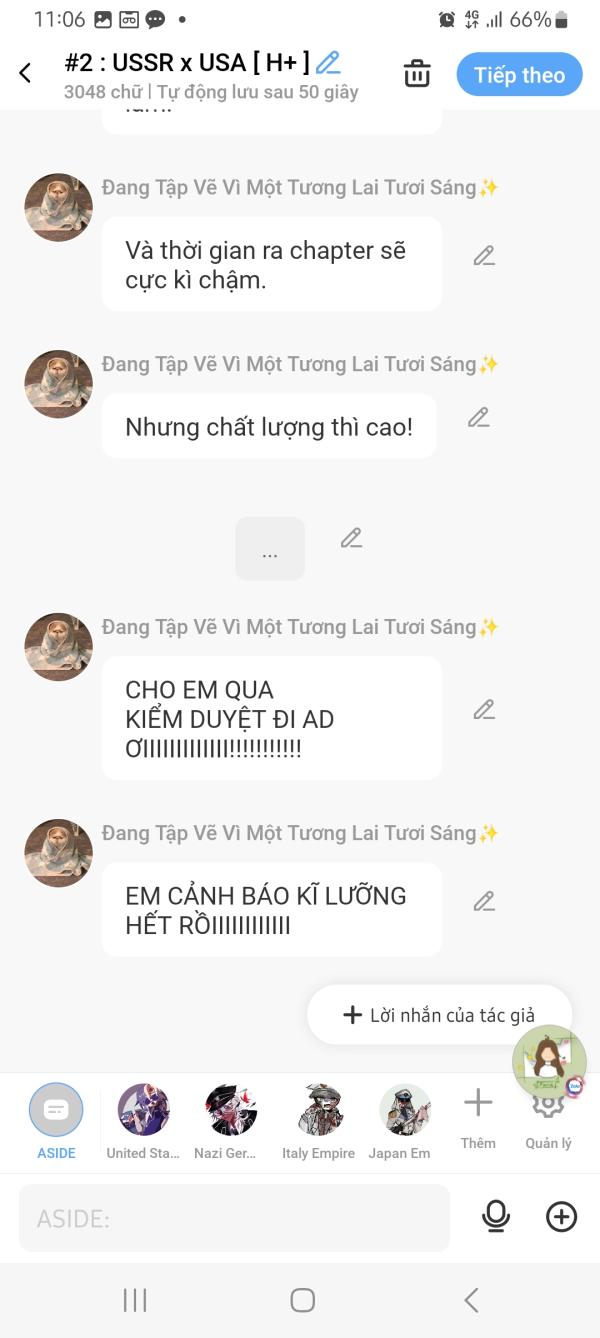Screen dimensions: 600x1338
Task: Go back using the header arrow
Action: click(25, 73)
